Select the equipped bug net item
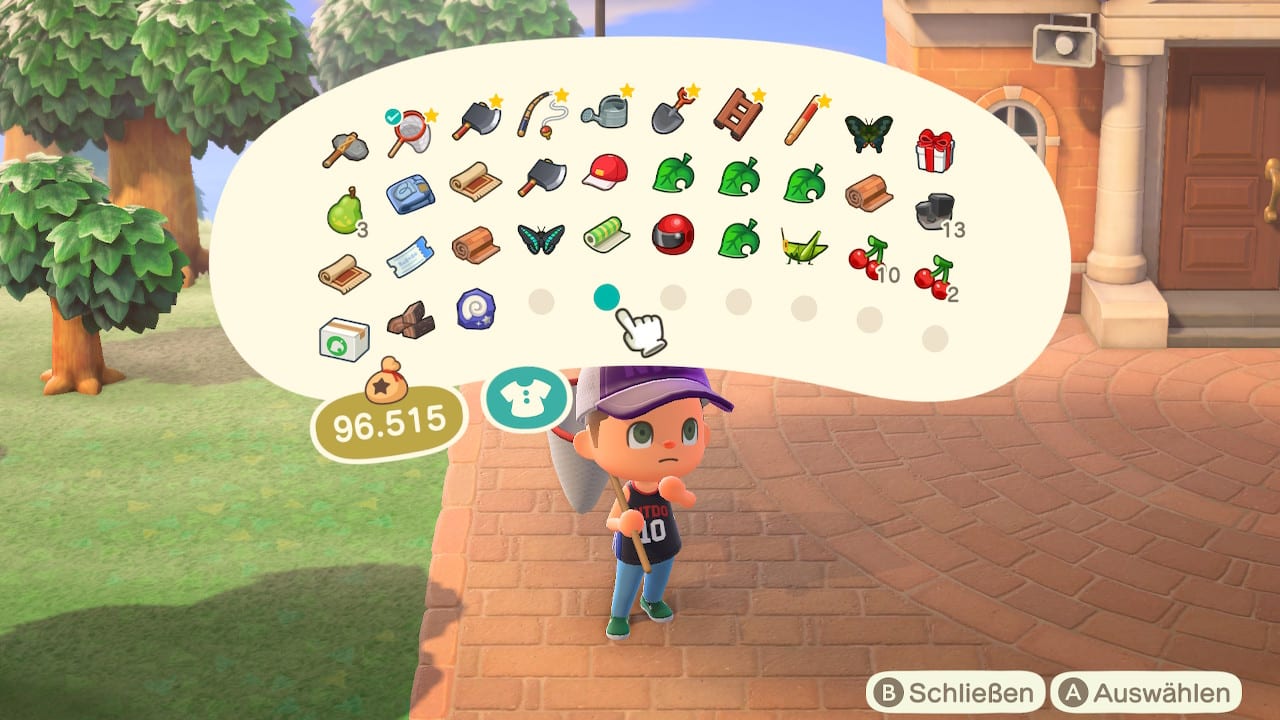This screenshot has height=720, width=1280. (x=408, y=132)
